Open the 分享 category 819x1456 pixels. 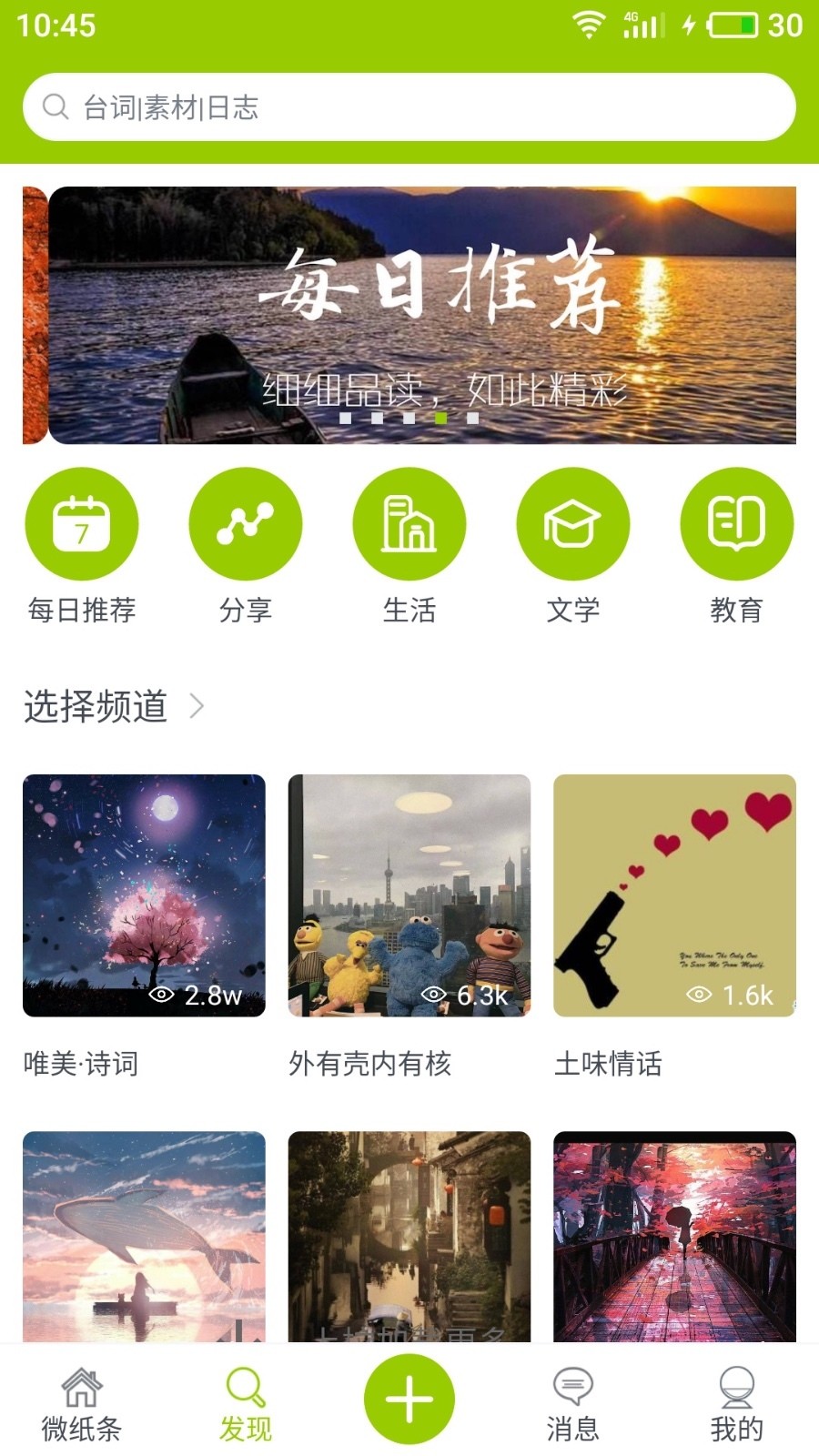tap(246, 524)
